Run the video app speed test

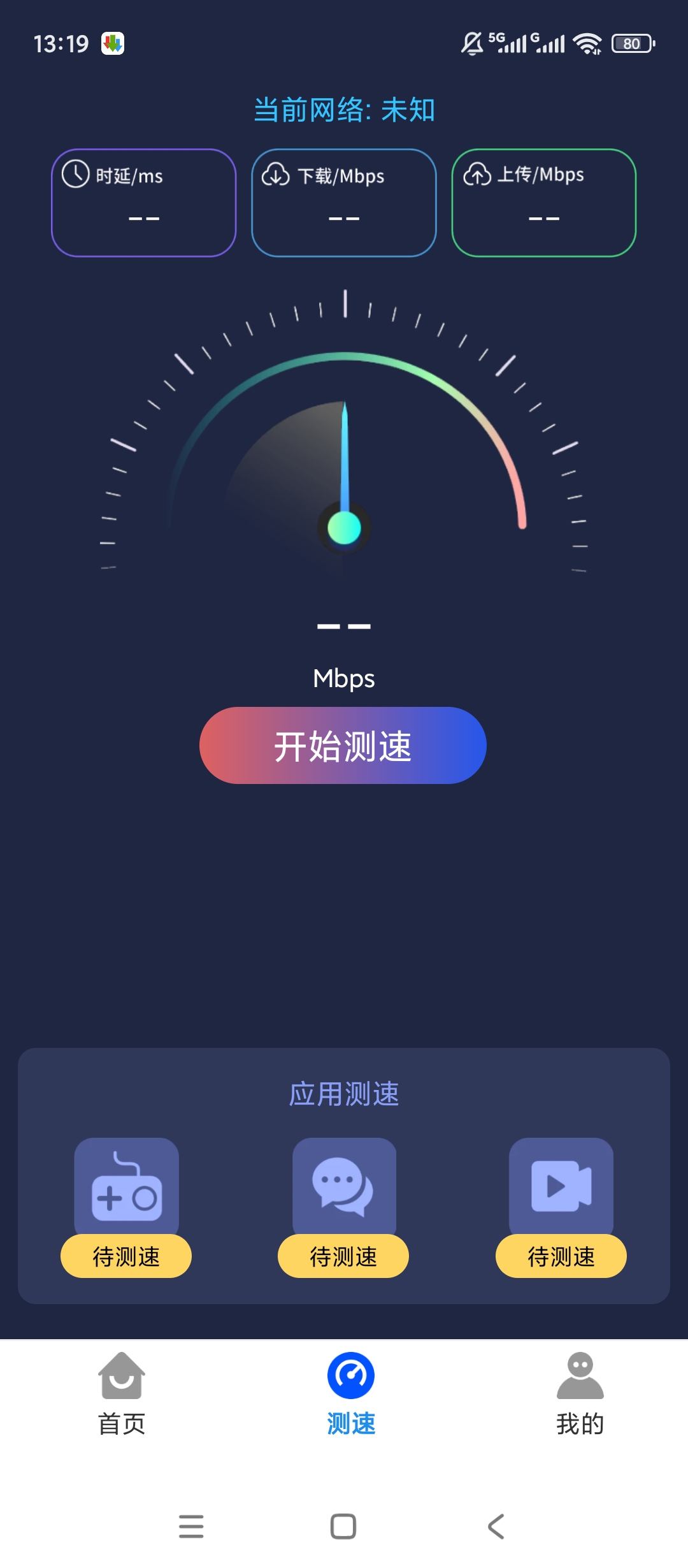[561, 1207]
